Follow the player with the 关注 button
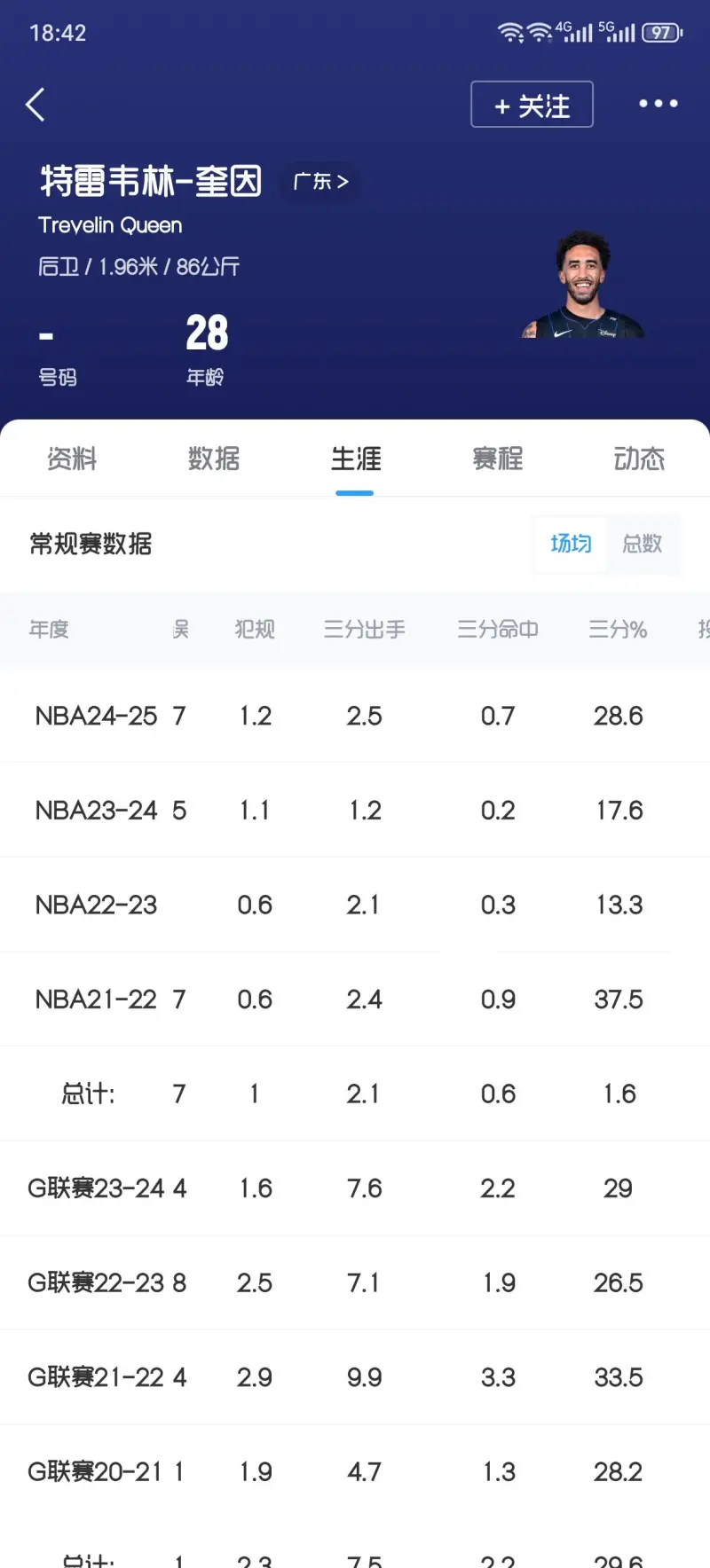The height and width of the screenshot is (1568, 710). [x=532, y=105]
